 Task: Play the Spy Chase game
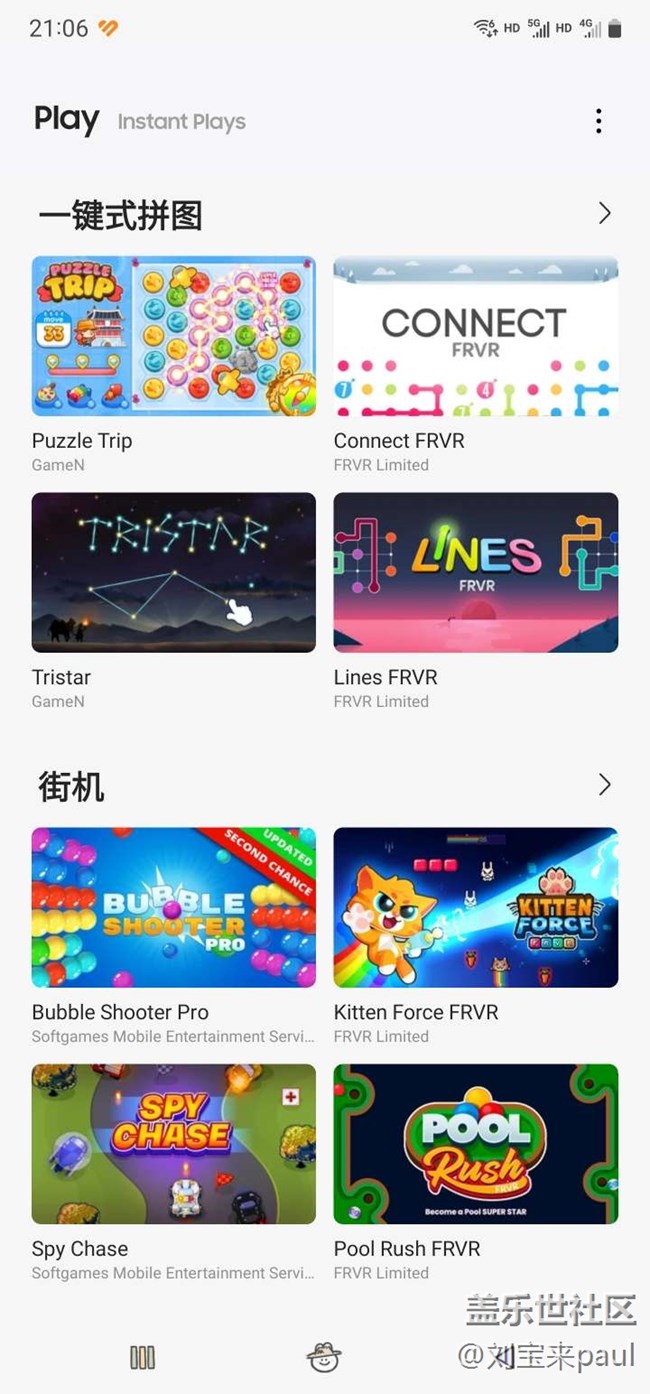(174, 1143)
